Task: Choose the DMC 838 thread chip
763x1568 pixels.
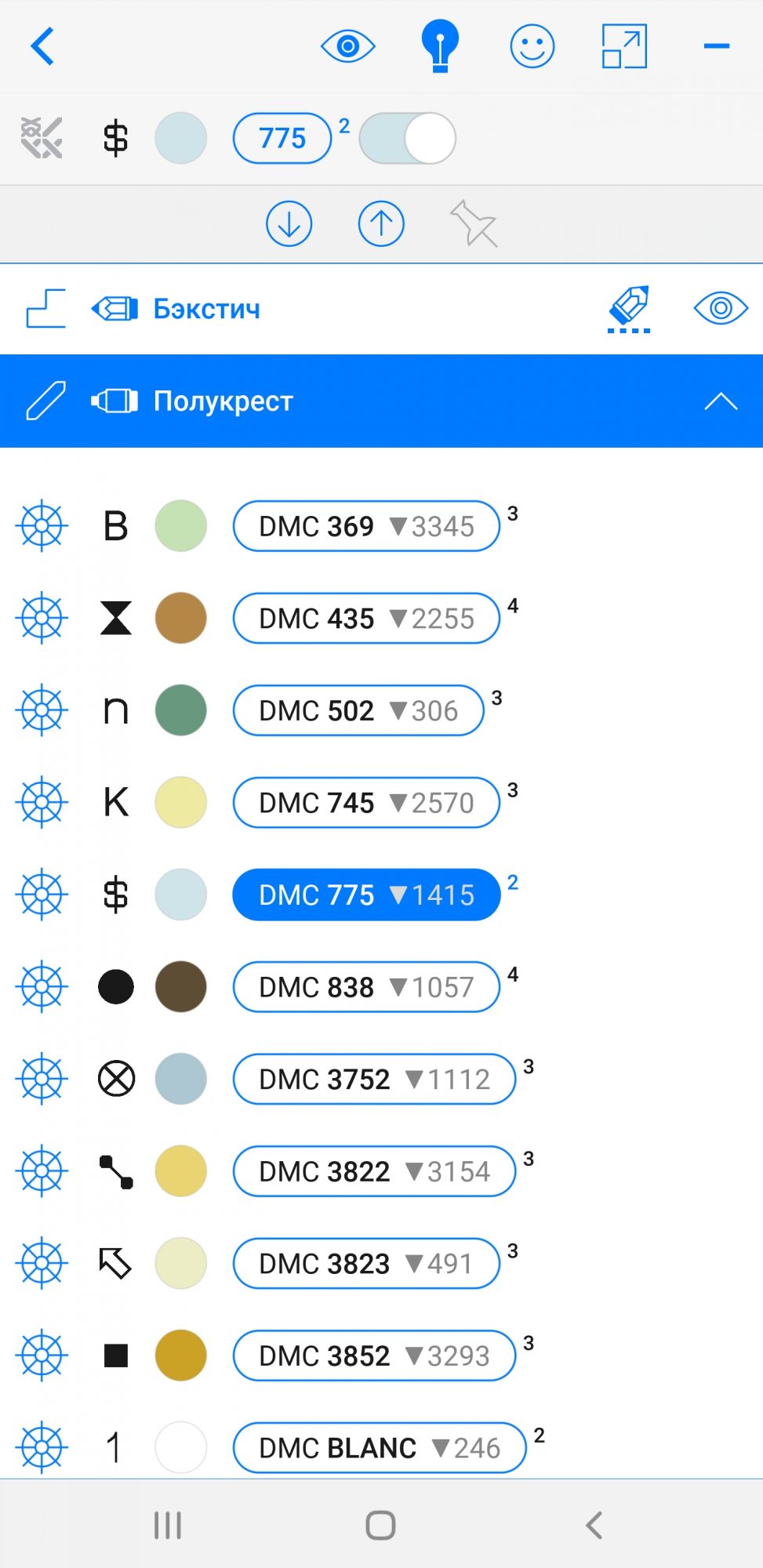Action: tap(366, 987)
